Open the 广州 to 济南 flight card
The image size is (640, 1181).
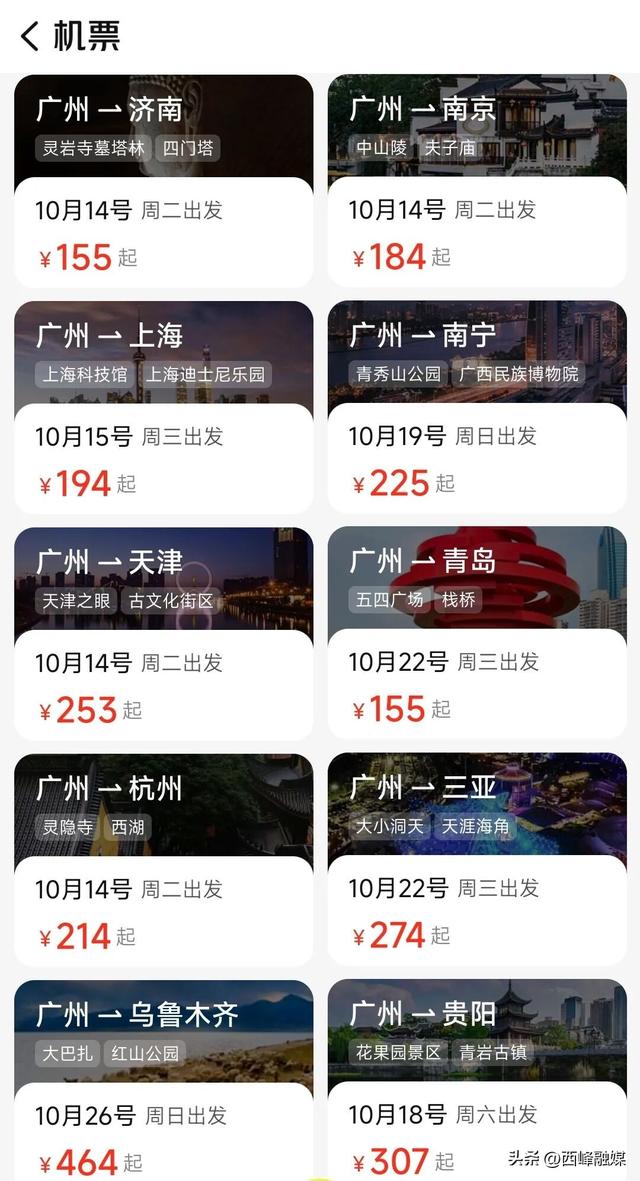[x=164, y=182]
